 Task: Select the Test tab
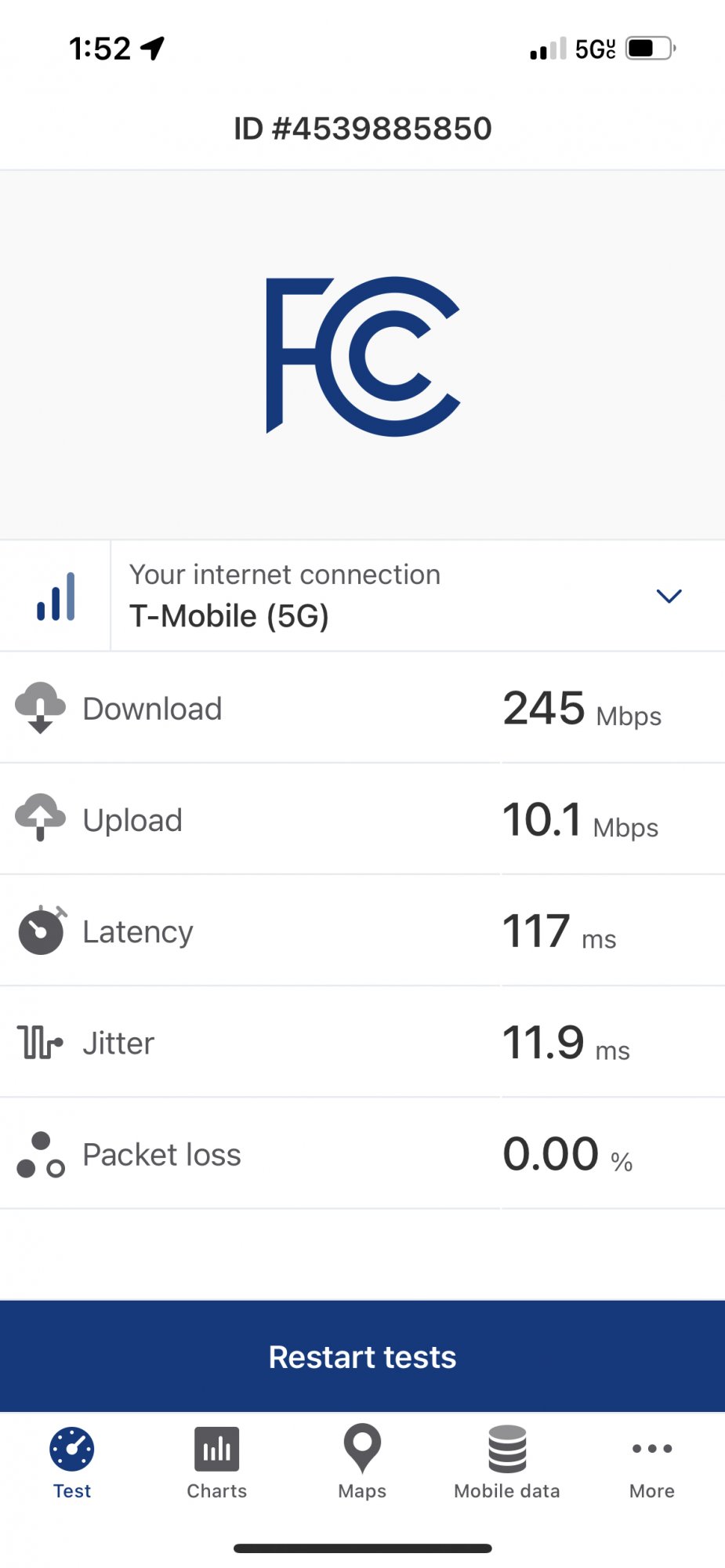click(x=72, y=1463)
